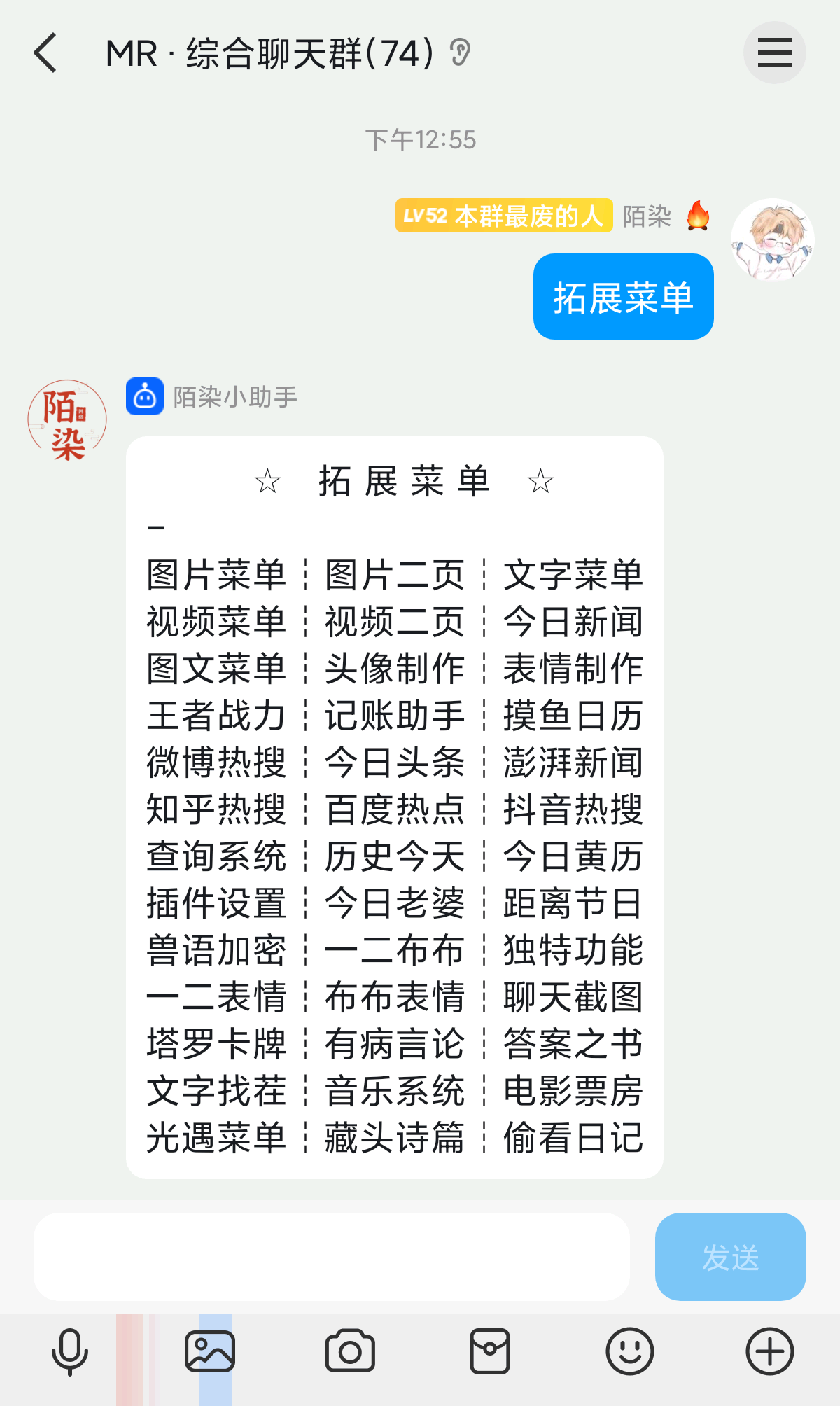Open the emoji panel
The height and width of the screenshot is (1406, 840).
(x=630, y=1351)
